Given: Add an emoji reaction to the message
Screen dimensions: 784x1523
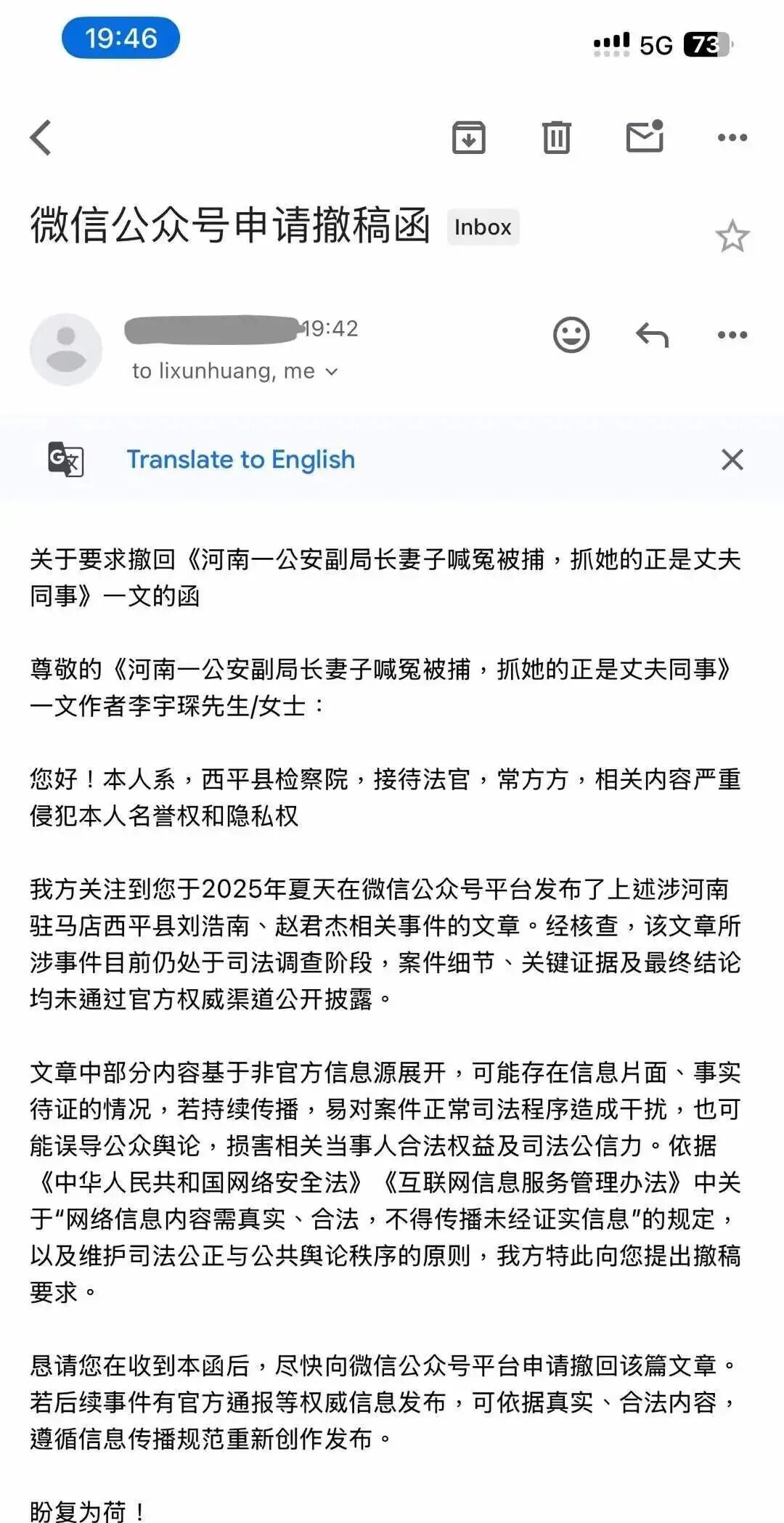Looking at the screenshot, I should [x=571, y=335].
